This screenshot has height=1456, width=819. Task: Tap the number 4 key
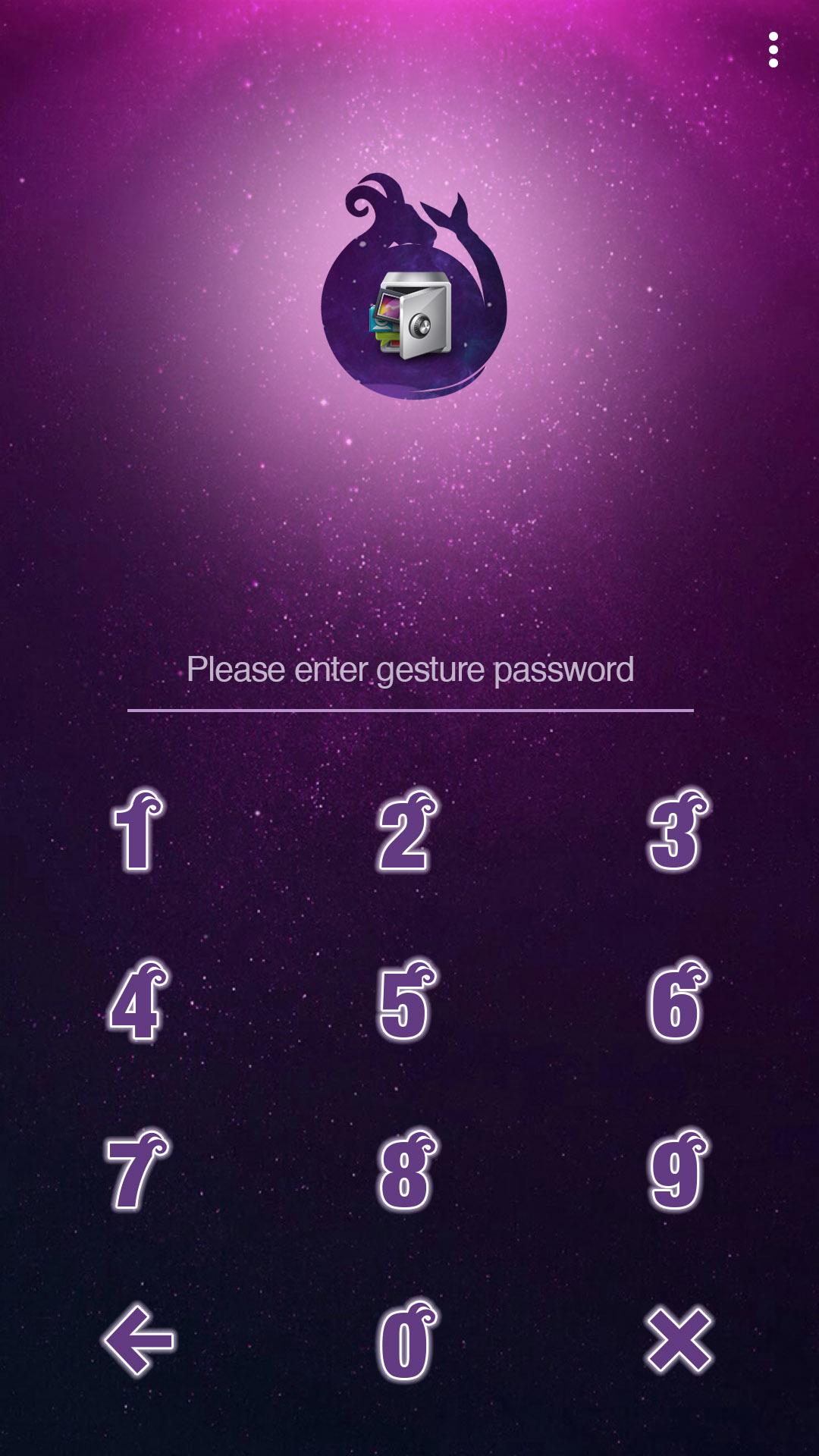pos(137,1002)
